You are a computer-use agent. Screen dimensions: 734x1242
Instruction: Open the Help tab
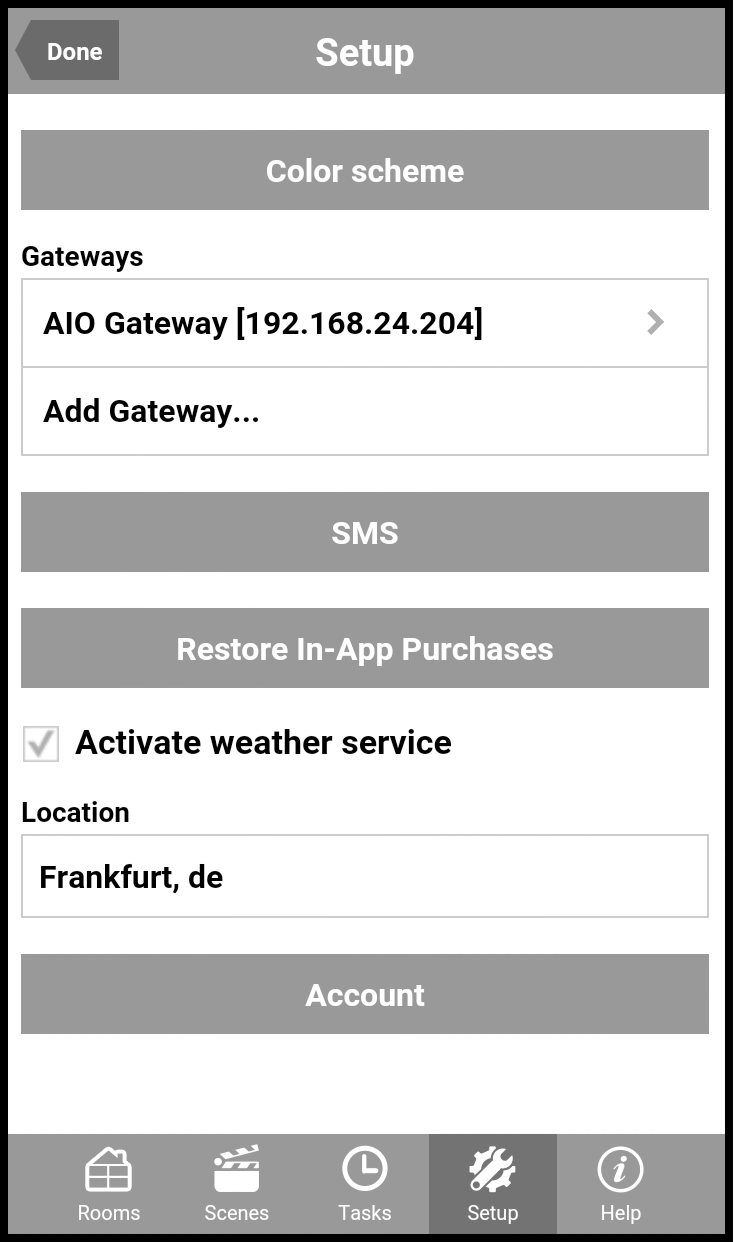[621, 1185]
